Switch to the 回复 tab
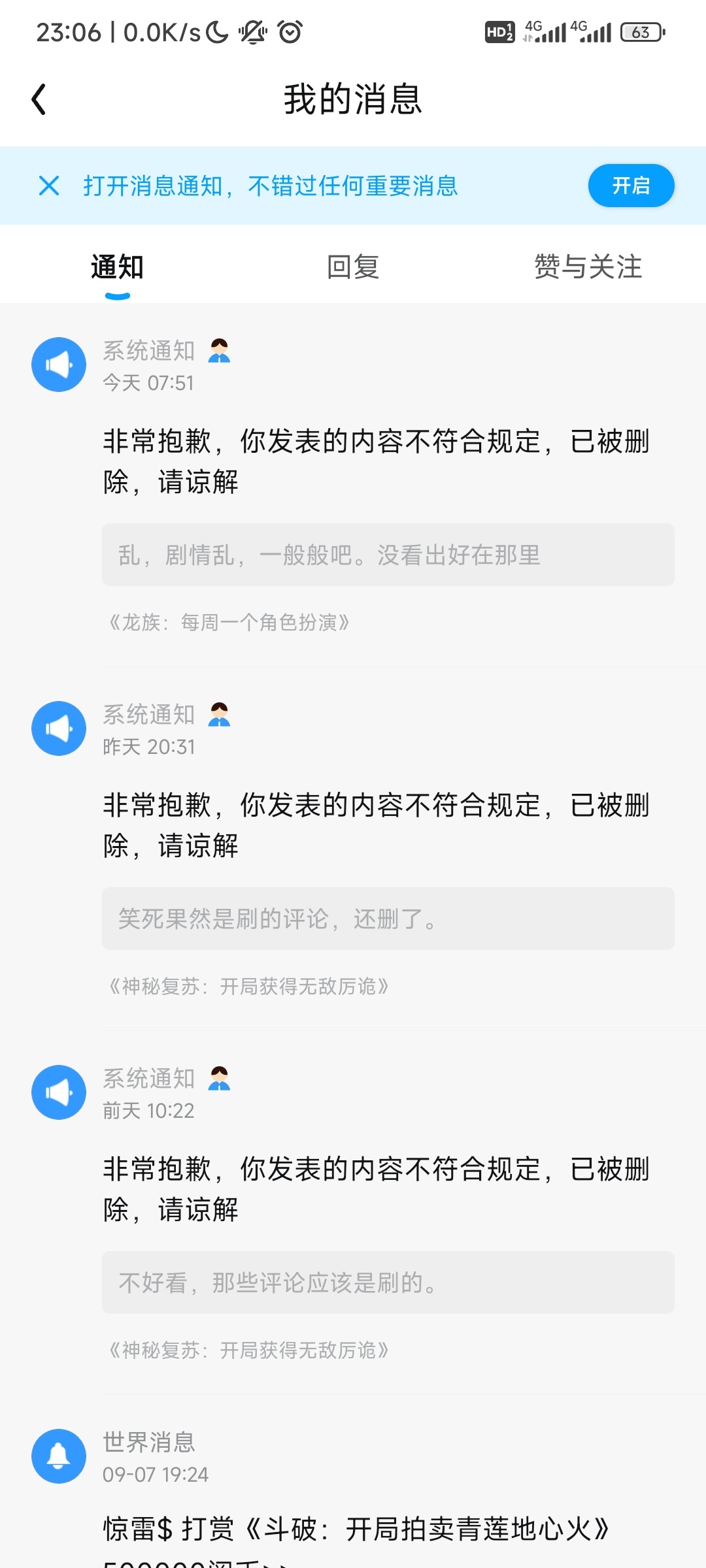Screen dimensions: 706x1568 (353, 267)
